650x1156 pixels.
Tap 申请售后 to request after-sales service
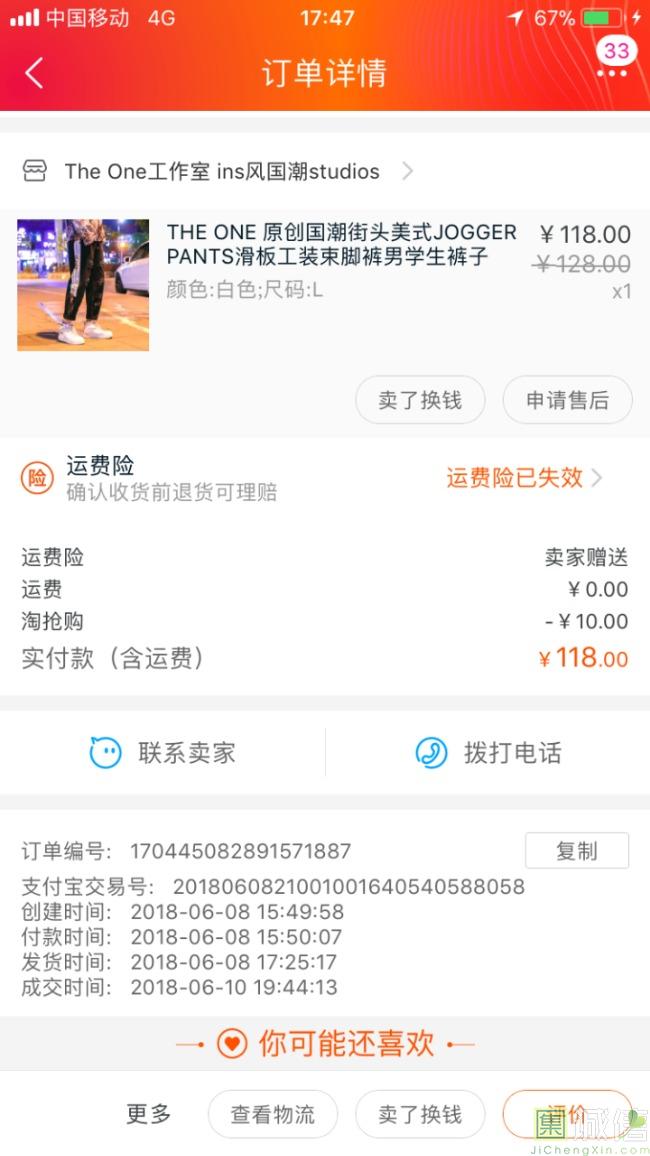point(567,401)
